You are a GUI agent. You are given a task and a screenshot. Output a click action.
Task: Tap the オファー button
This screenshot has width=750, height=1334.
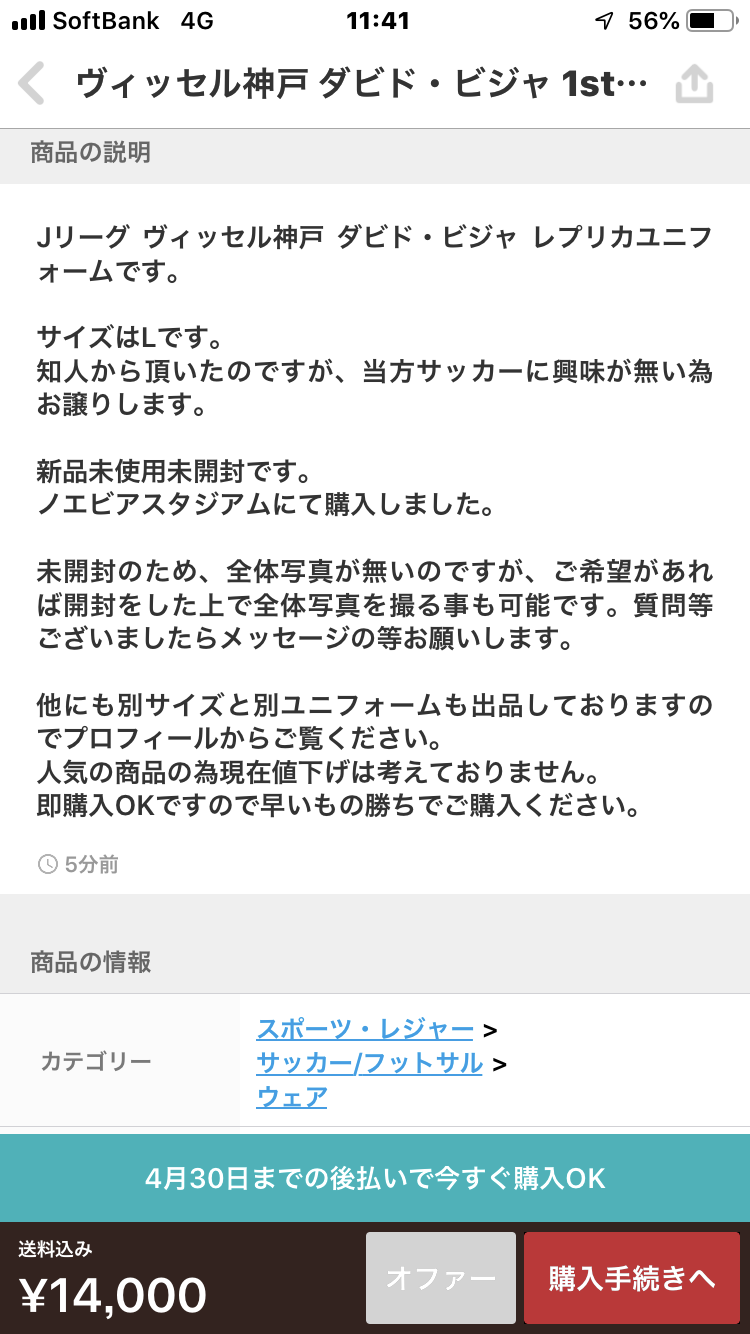pos(441,1278)
